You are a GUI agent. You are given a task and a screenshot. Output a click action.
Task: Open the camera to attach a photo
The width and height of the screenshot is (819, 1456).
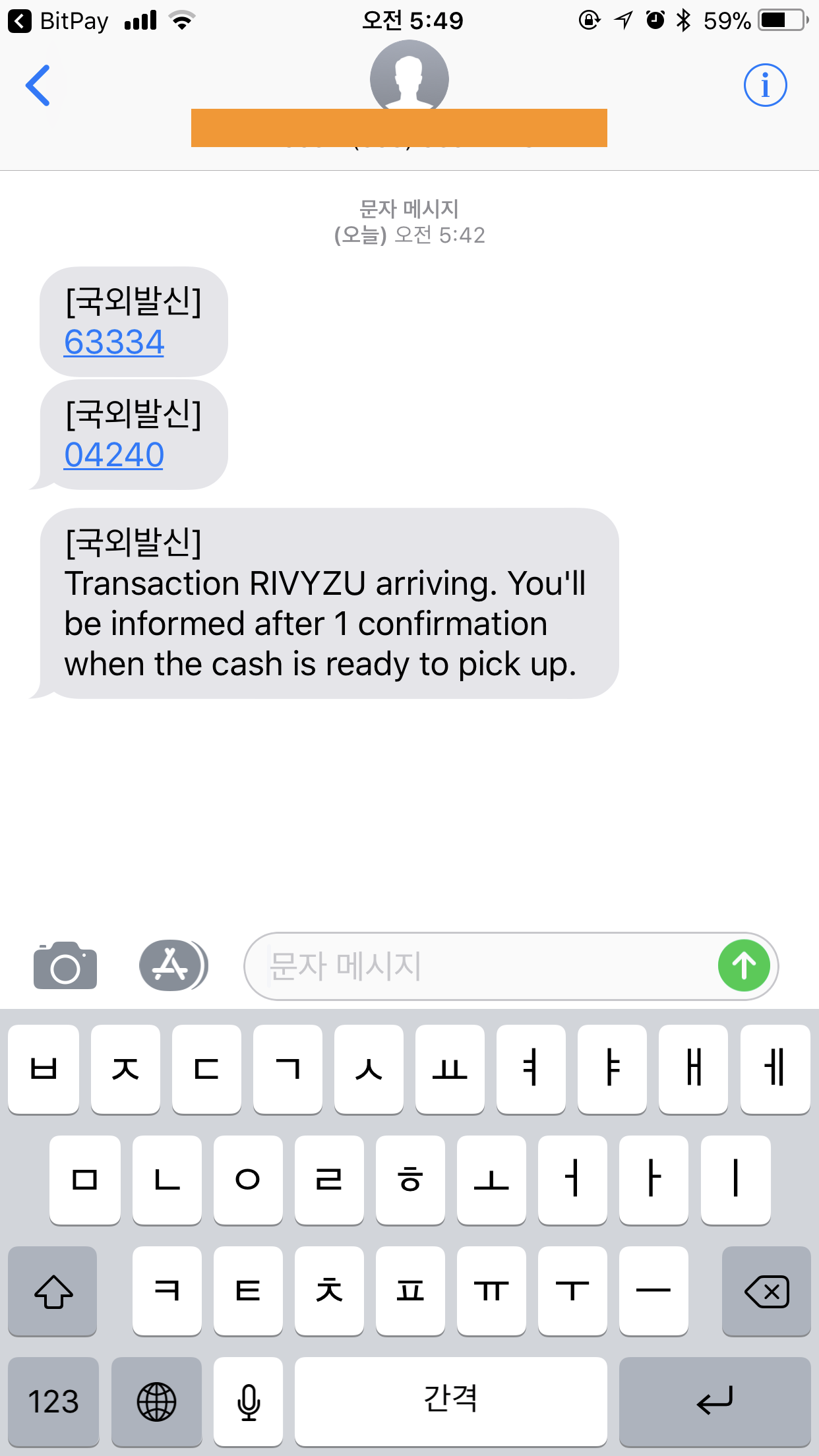[x=65, y=965]
